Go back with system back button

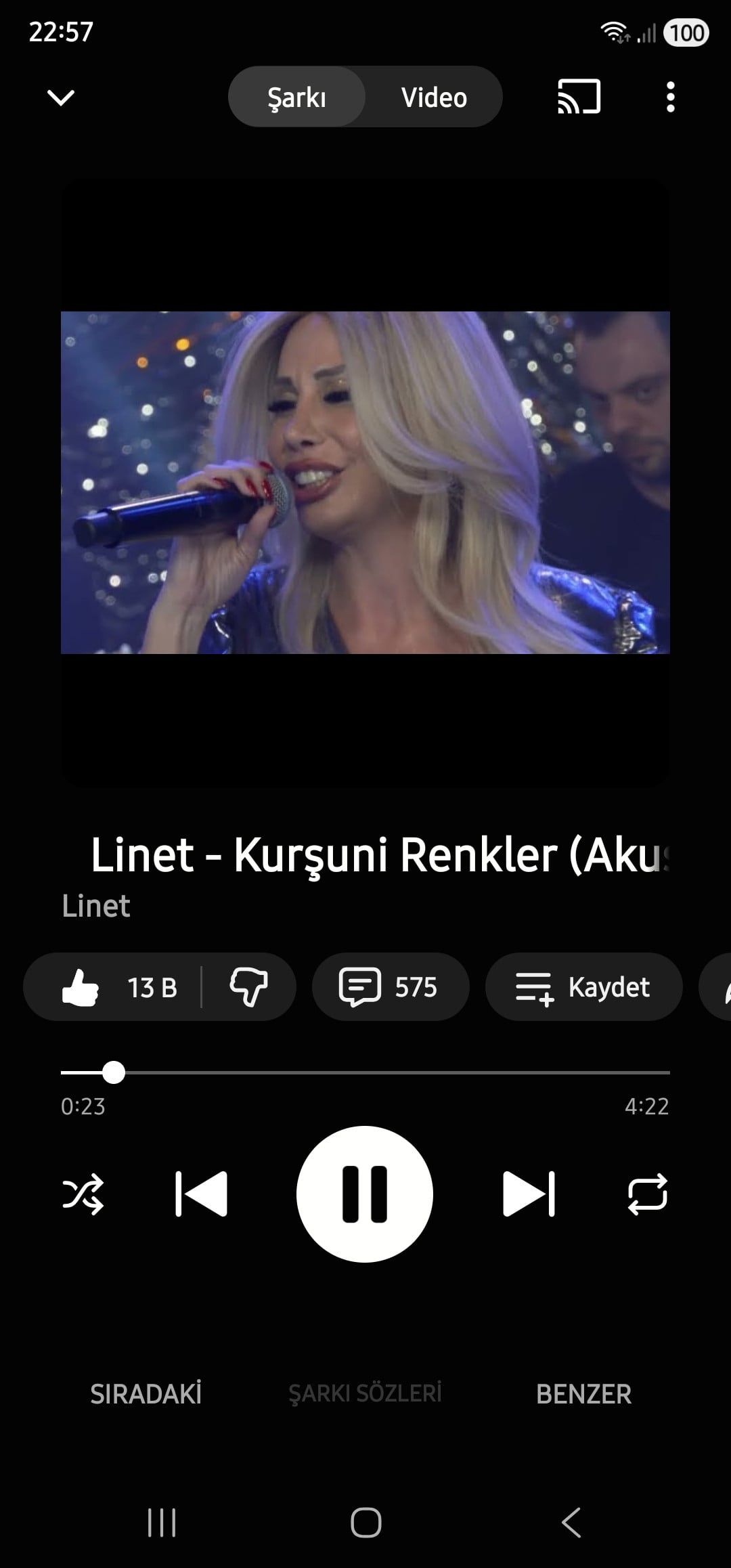click(x=571, y=1523)
